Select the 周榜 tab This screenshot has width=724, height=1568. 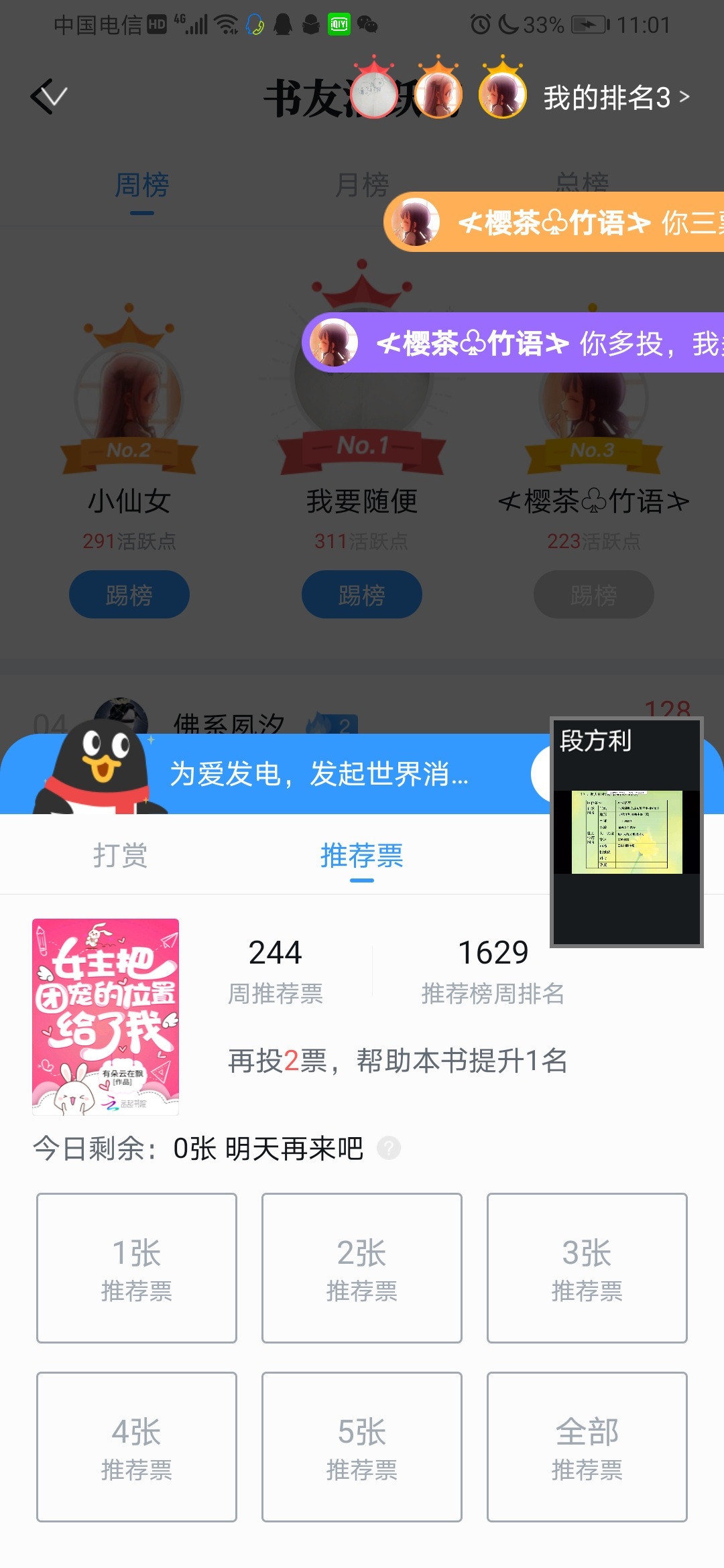point(142,185)
